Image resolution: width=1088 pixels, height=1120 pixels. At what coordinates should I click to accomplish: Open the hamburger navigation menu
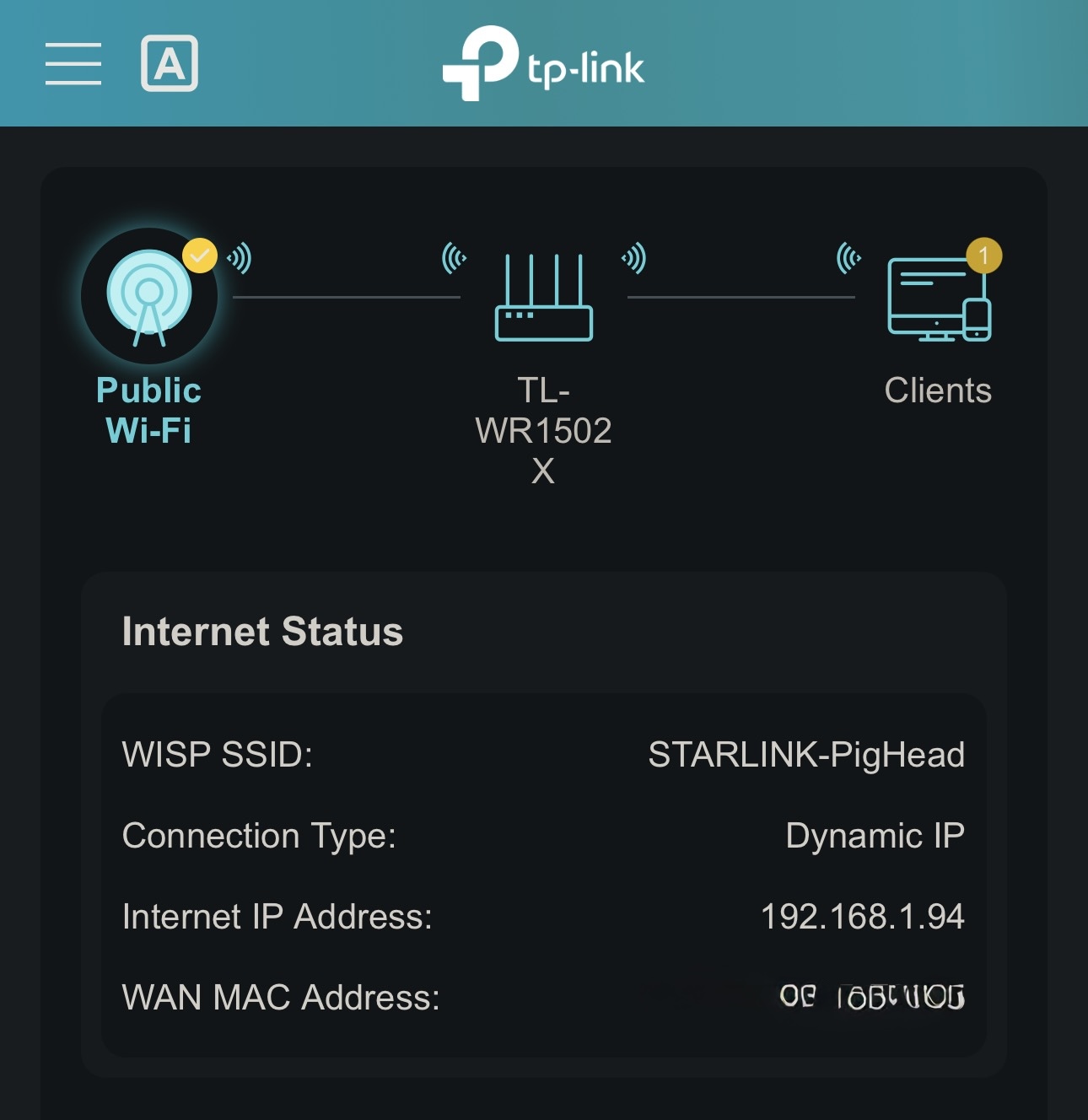click(x=73, y=64)
